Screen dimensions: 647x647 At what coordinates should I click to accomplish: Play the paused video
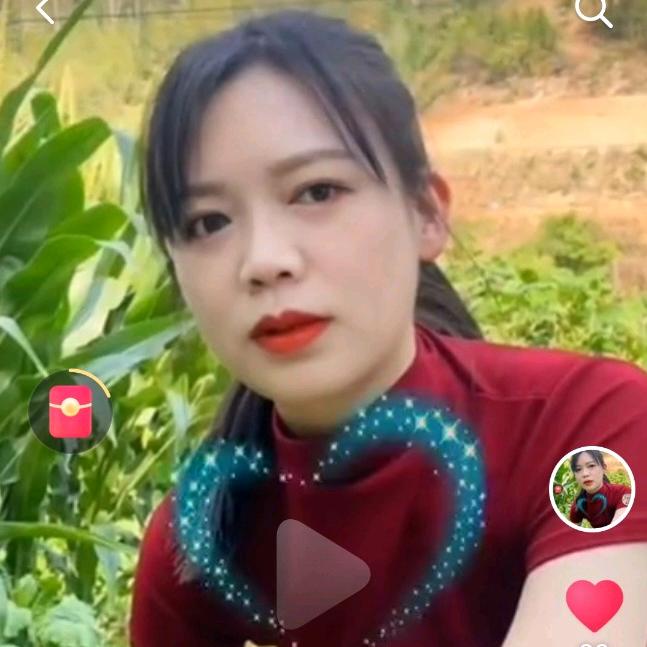click(322, 574)
